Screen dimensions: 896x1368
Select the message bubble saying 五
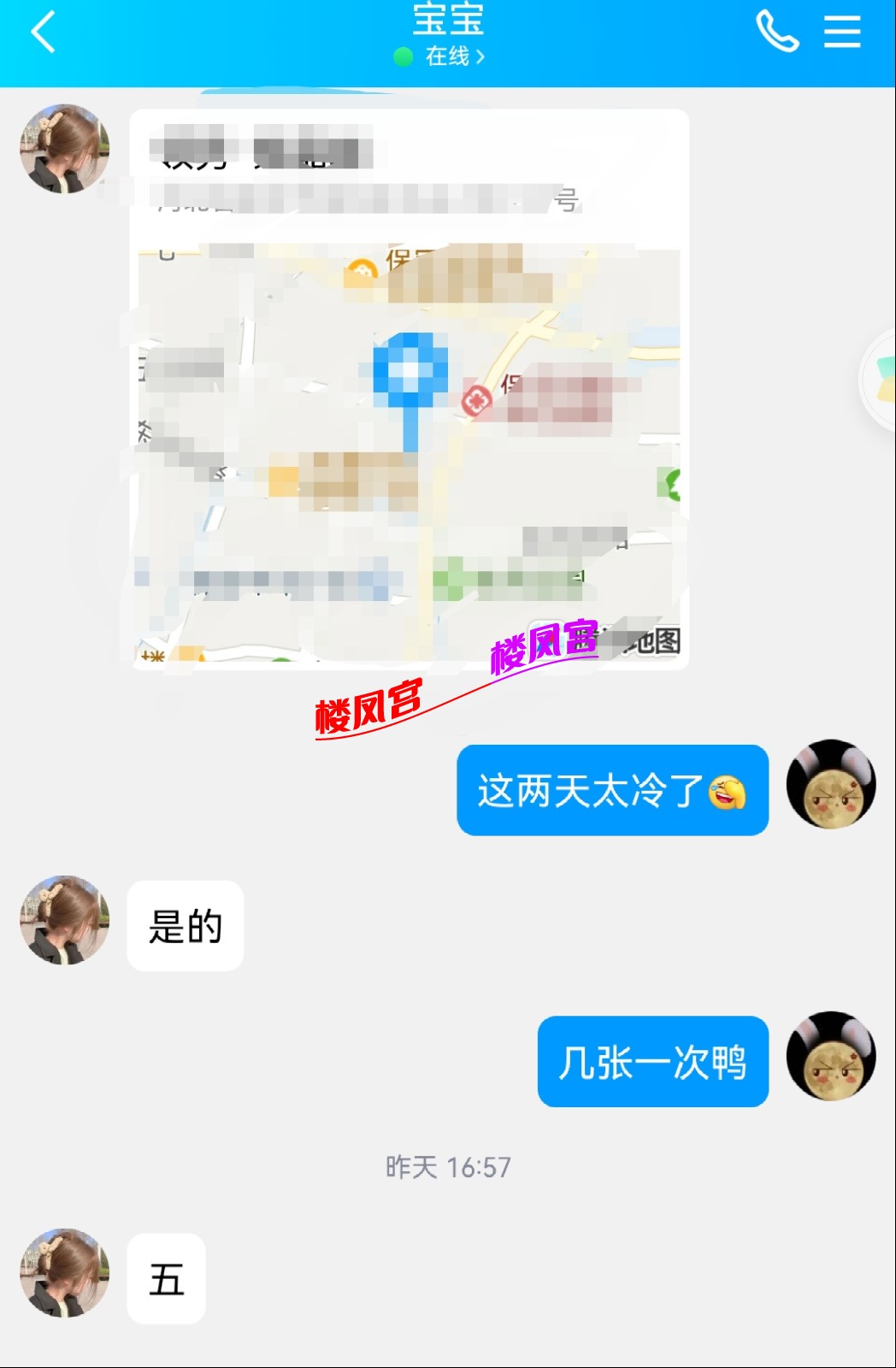[168, 1278]
